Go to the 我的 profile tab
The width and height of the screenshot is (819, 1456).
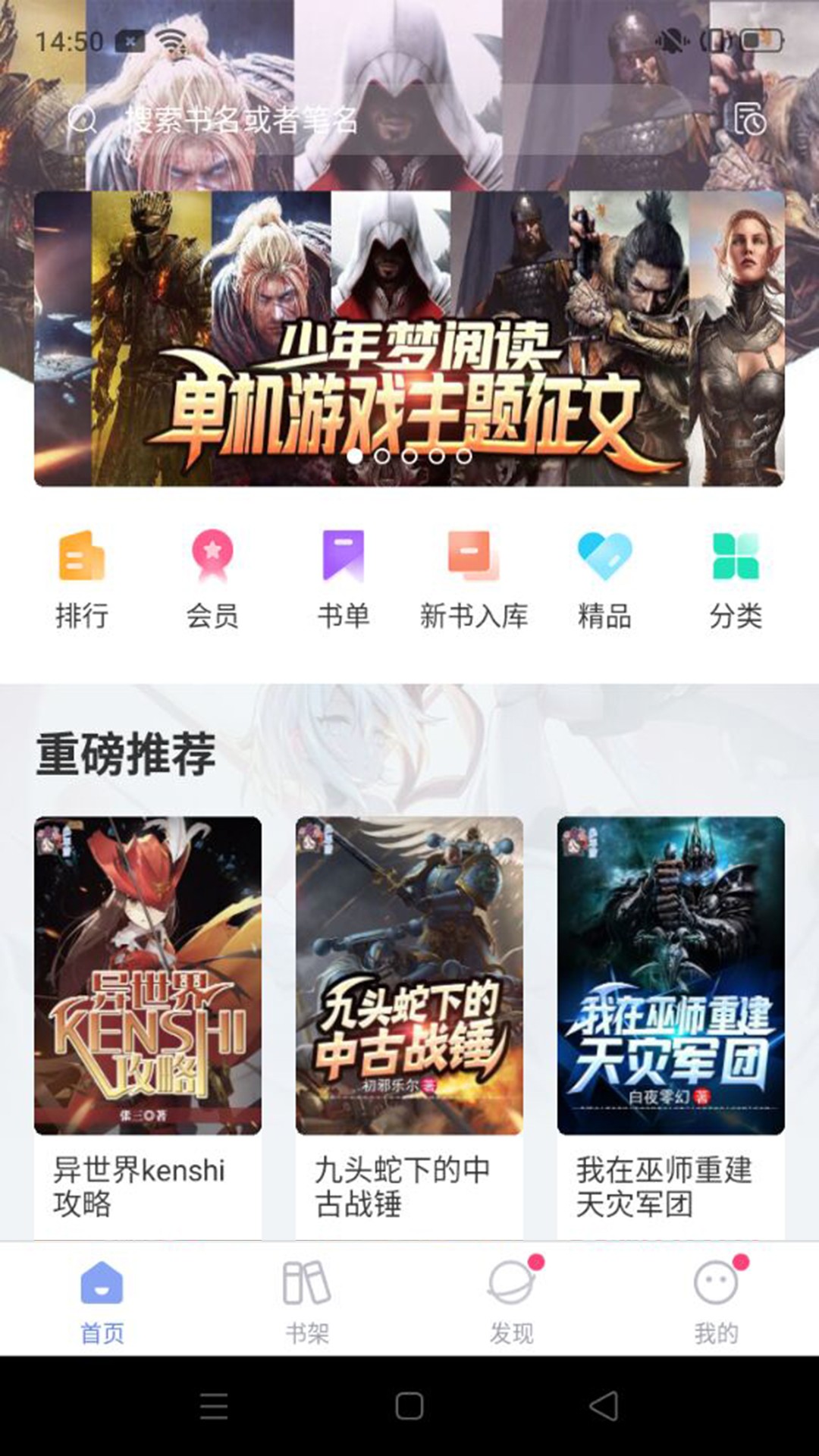(x=717, y=1289)
